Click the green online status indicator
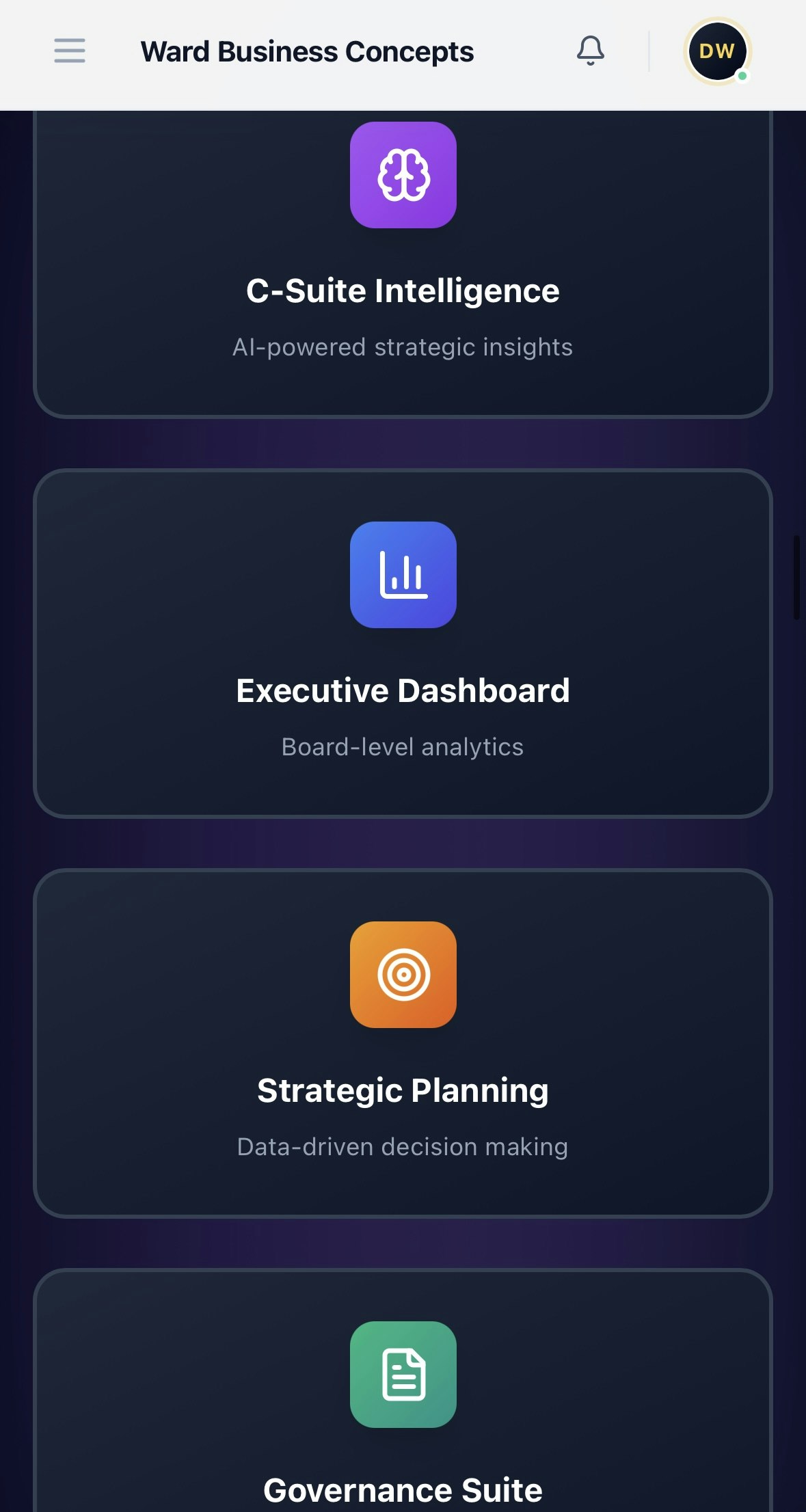Screen dimensions: 806x1512 (744, 77)
